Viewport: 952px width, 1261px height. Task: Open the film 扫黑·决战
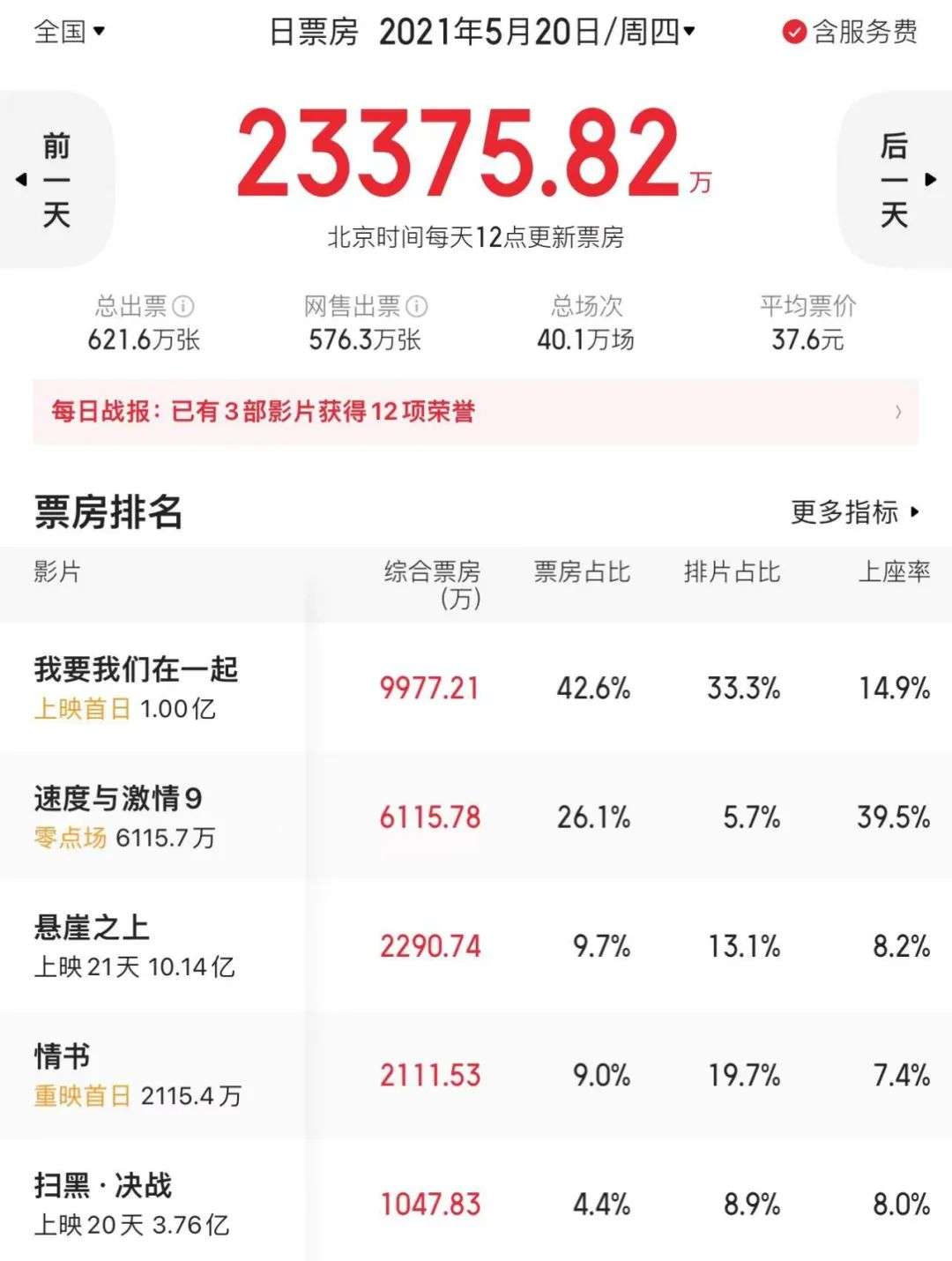[x=102, y=1185]
